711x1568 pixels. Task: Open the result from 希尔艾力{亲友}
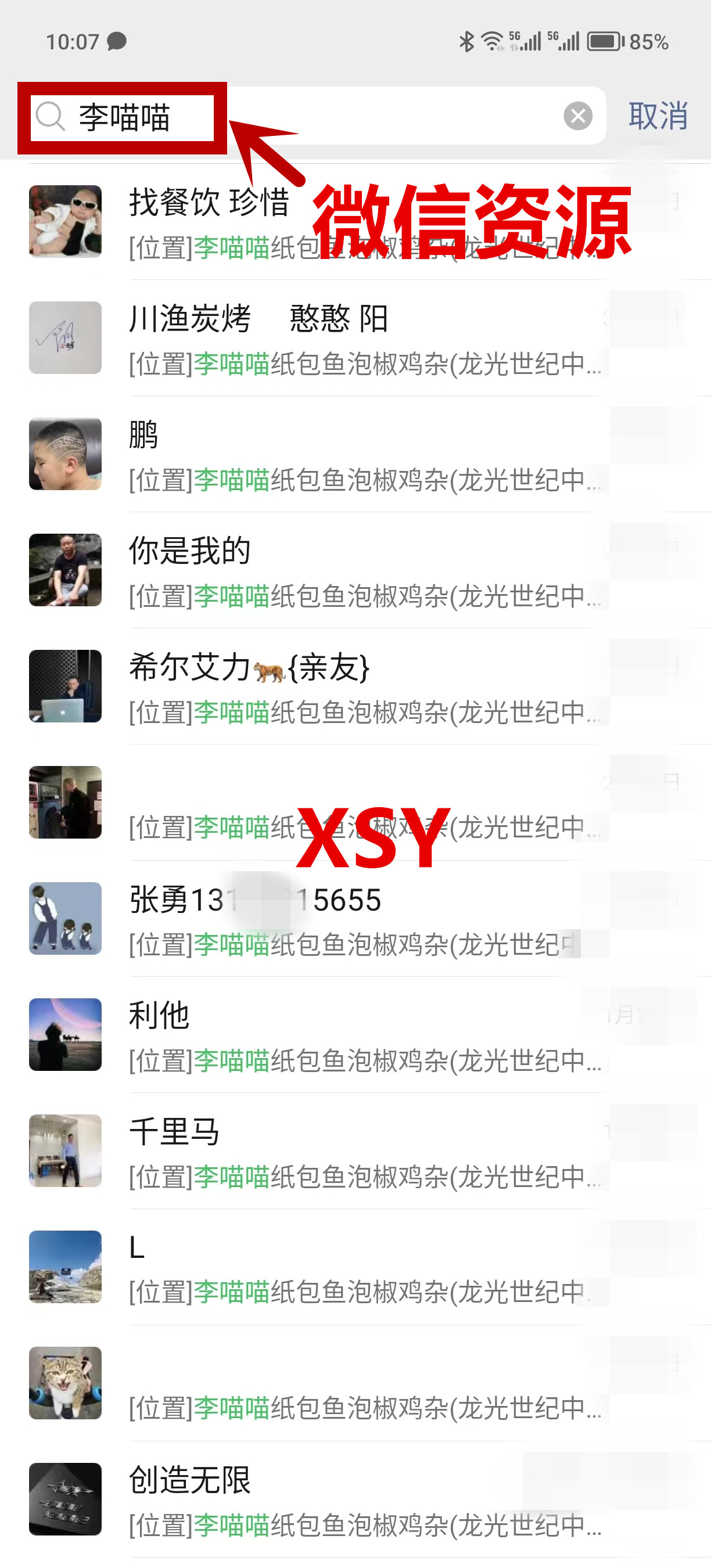(x=365, y=688)
